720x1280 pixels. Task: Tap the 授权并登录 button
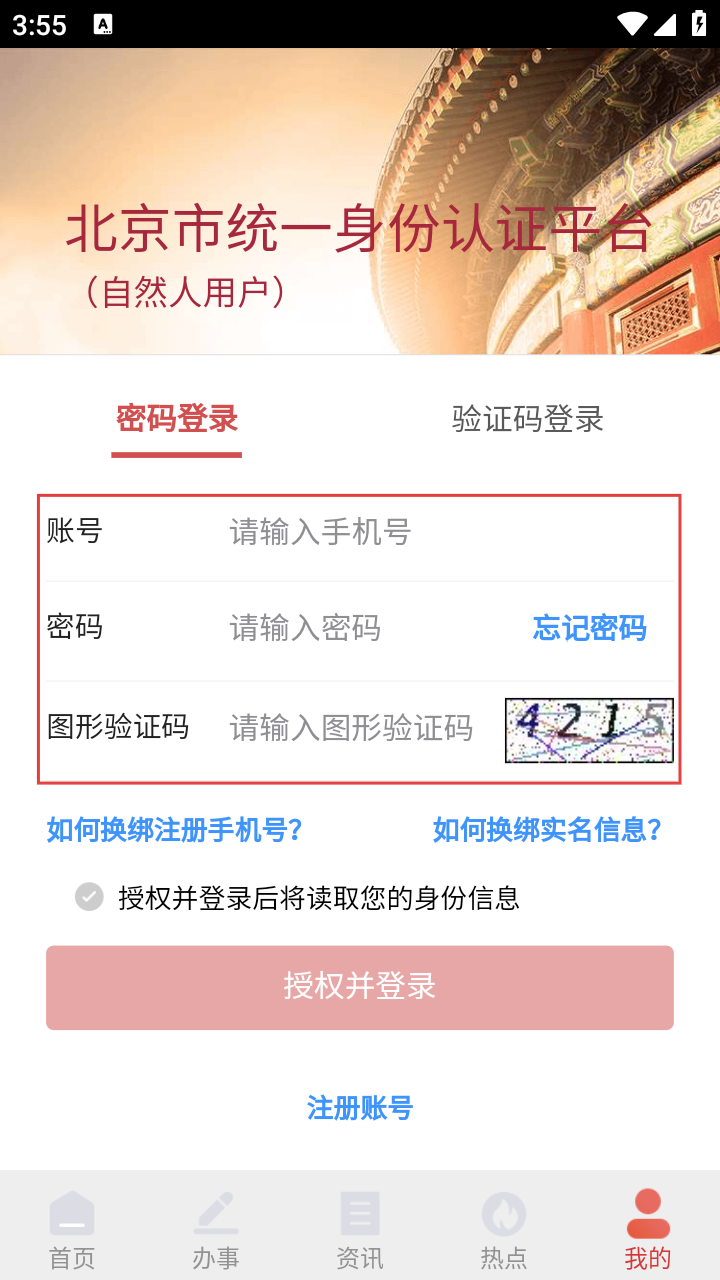pos(360,987)
